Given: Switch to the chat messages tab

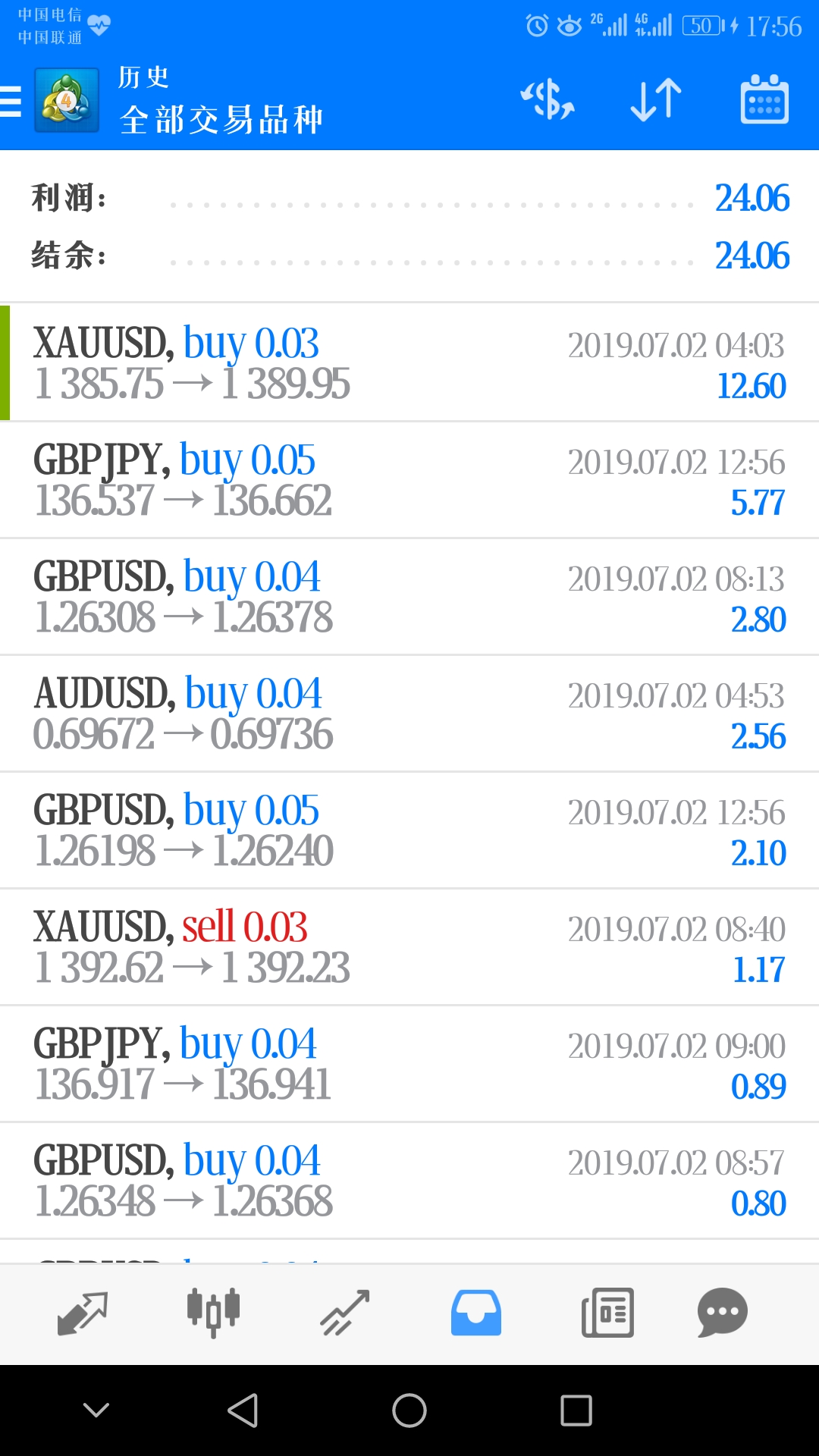Looking at the screenshot, I should pyautogui.click(x=723, y=1313).
